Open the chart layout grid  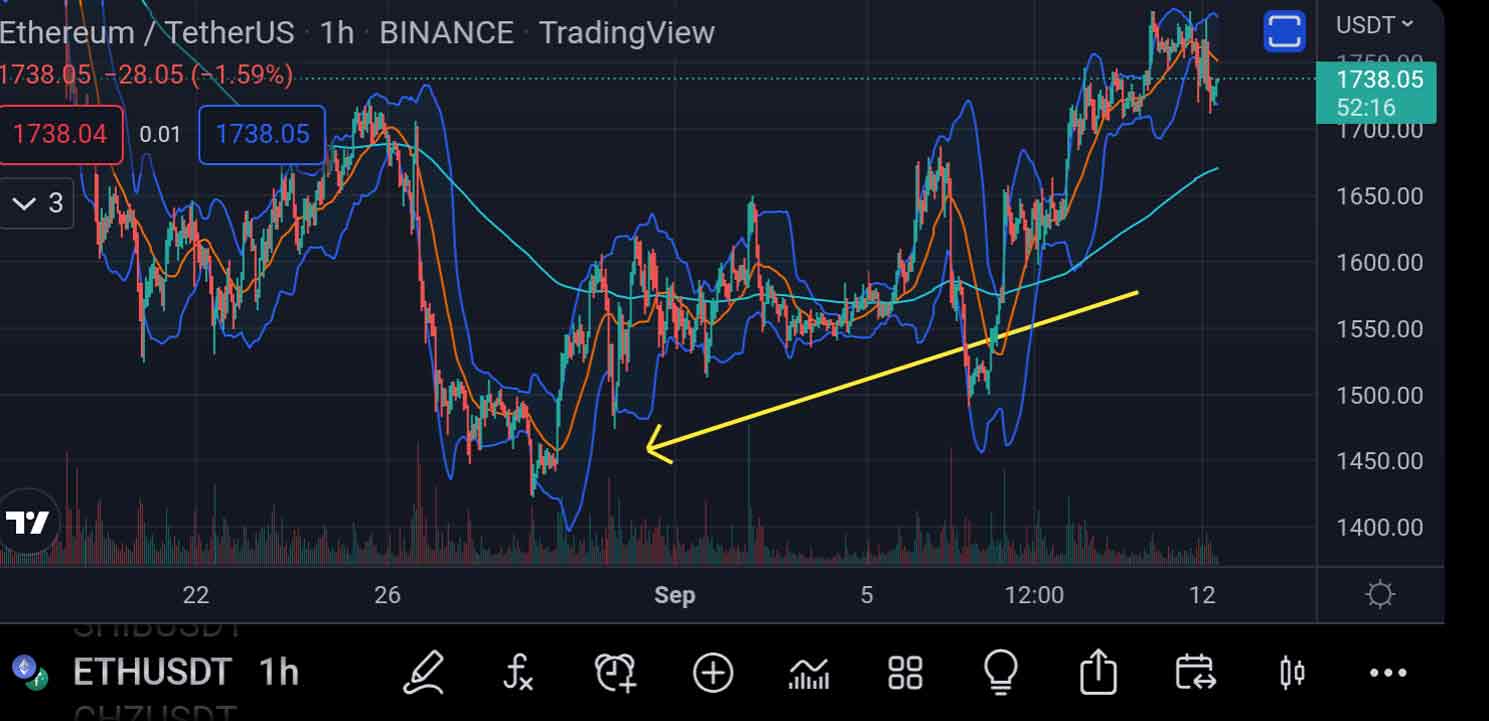[x=905, y=672]
